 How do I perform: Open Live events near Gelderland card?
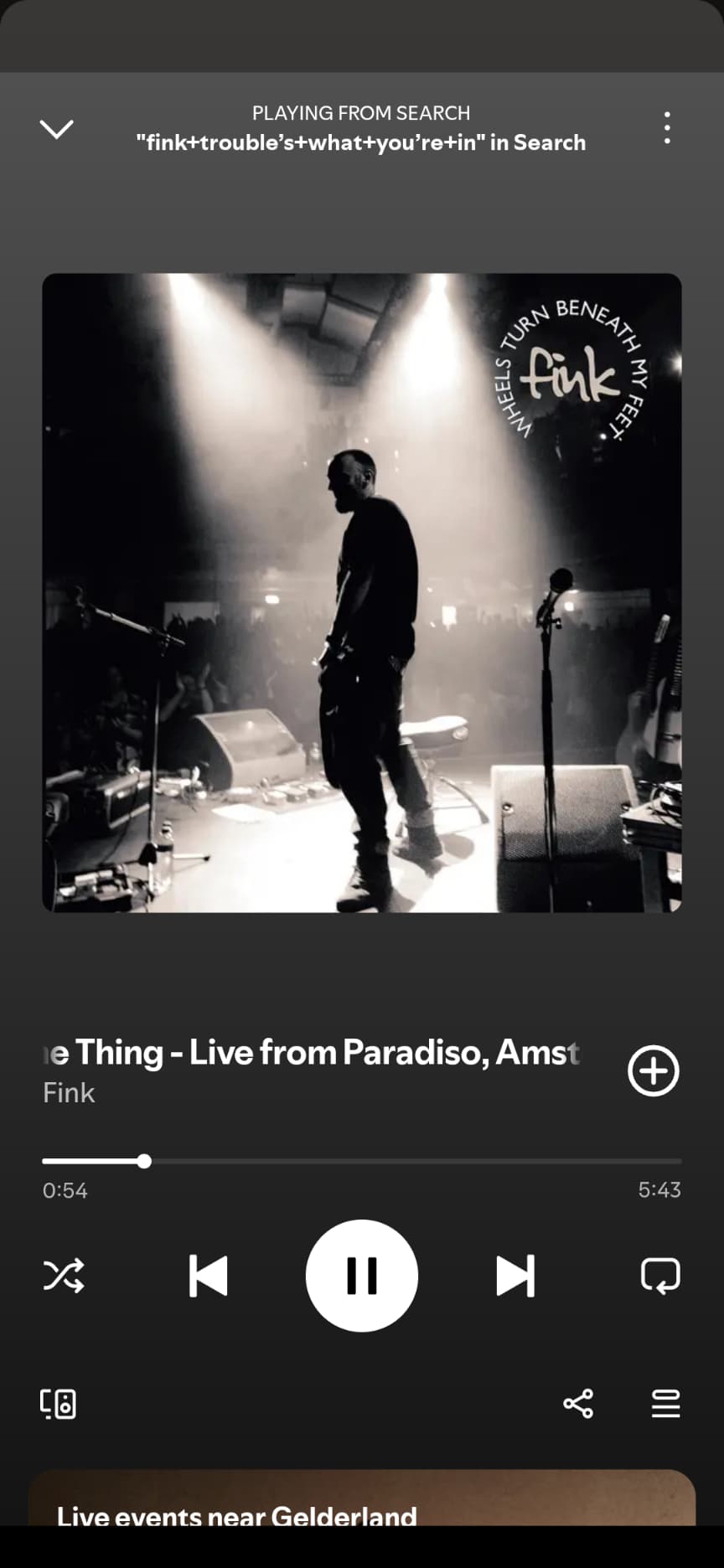click(x=362, y=1498)
